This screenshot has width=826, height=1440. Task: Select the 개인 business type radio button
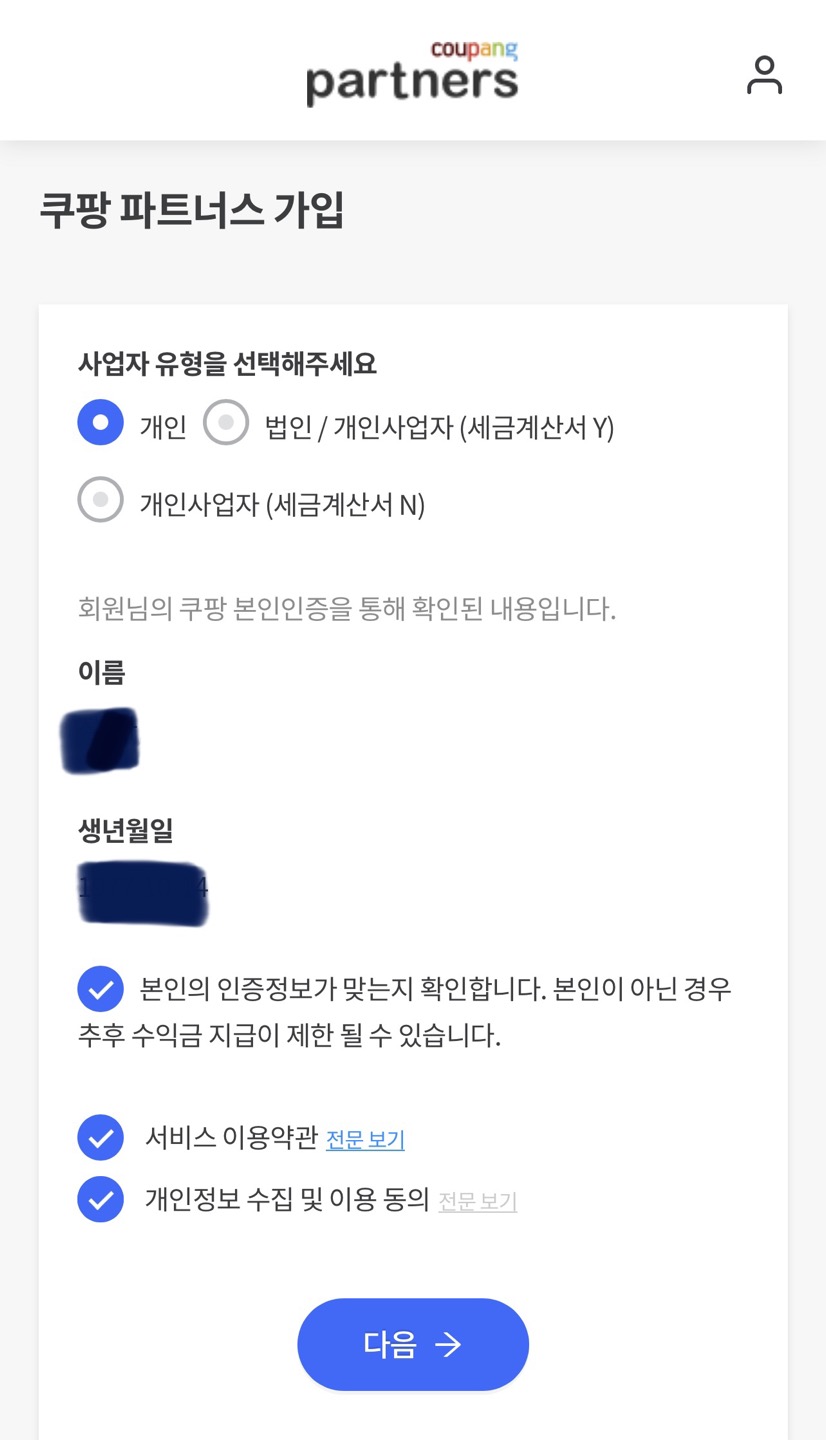tap(100, 422)
